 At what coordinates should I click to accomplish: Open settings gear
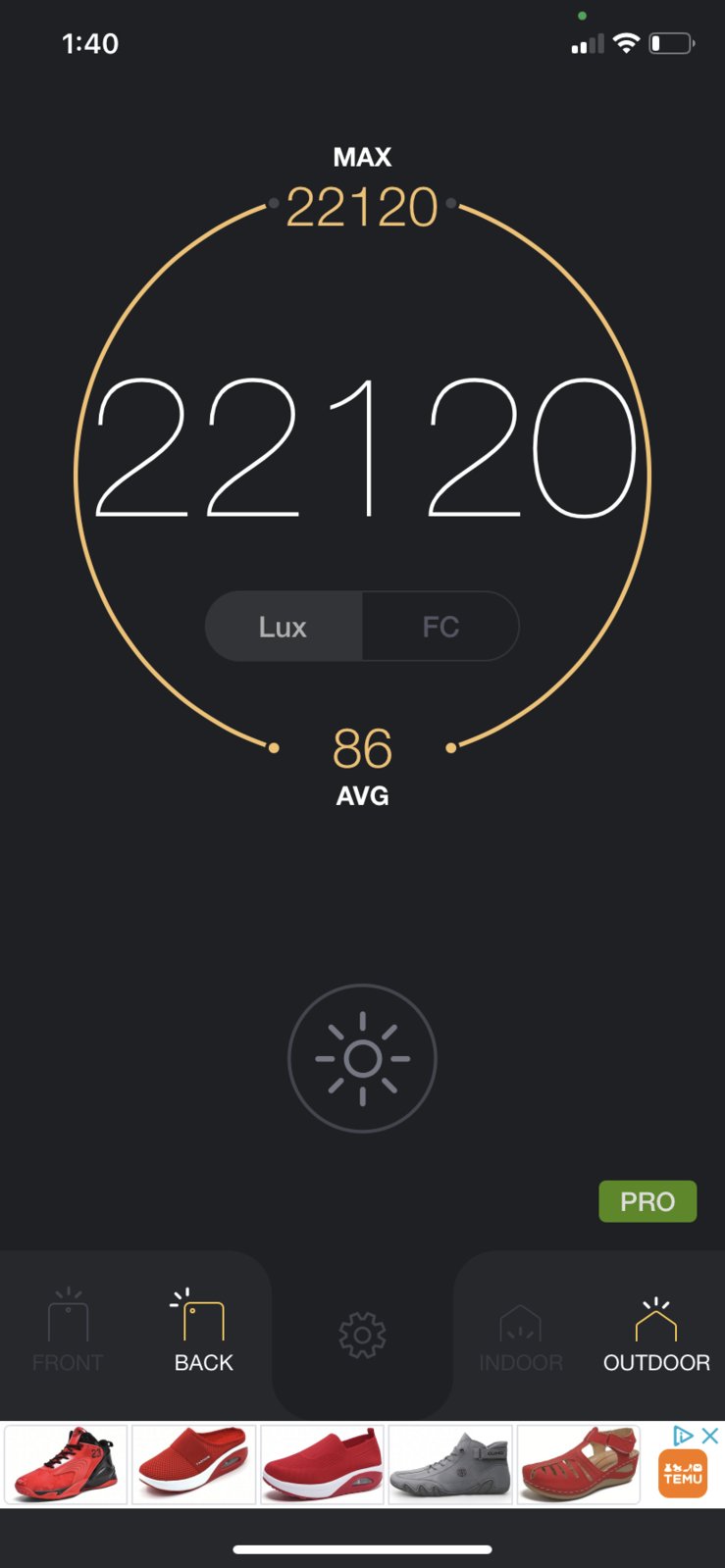362,1335
